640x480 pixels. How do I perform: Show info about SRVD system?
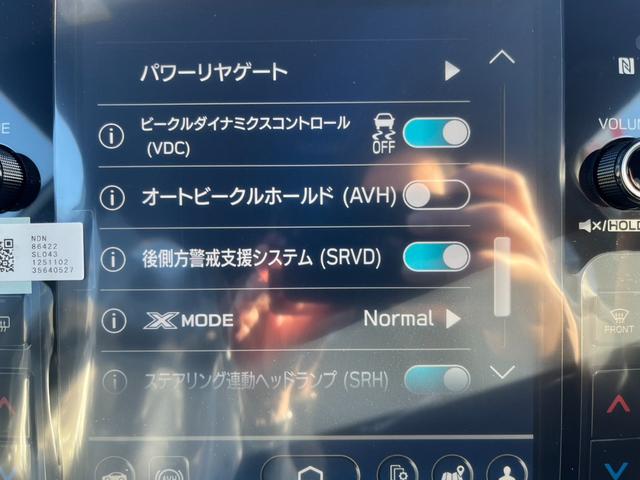[114, 259]
